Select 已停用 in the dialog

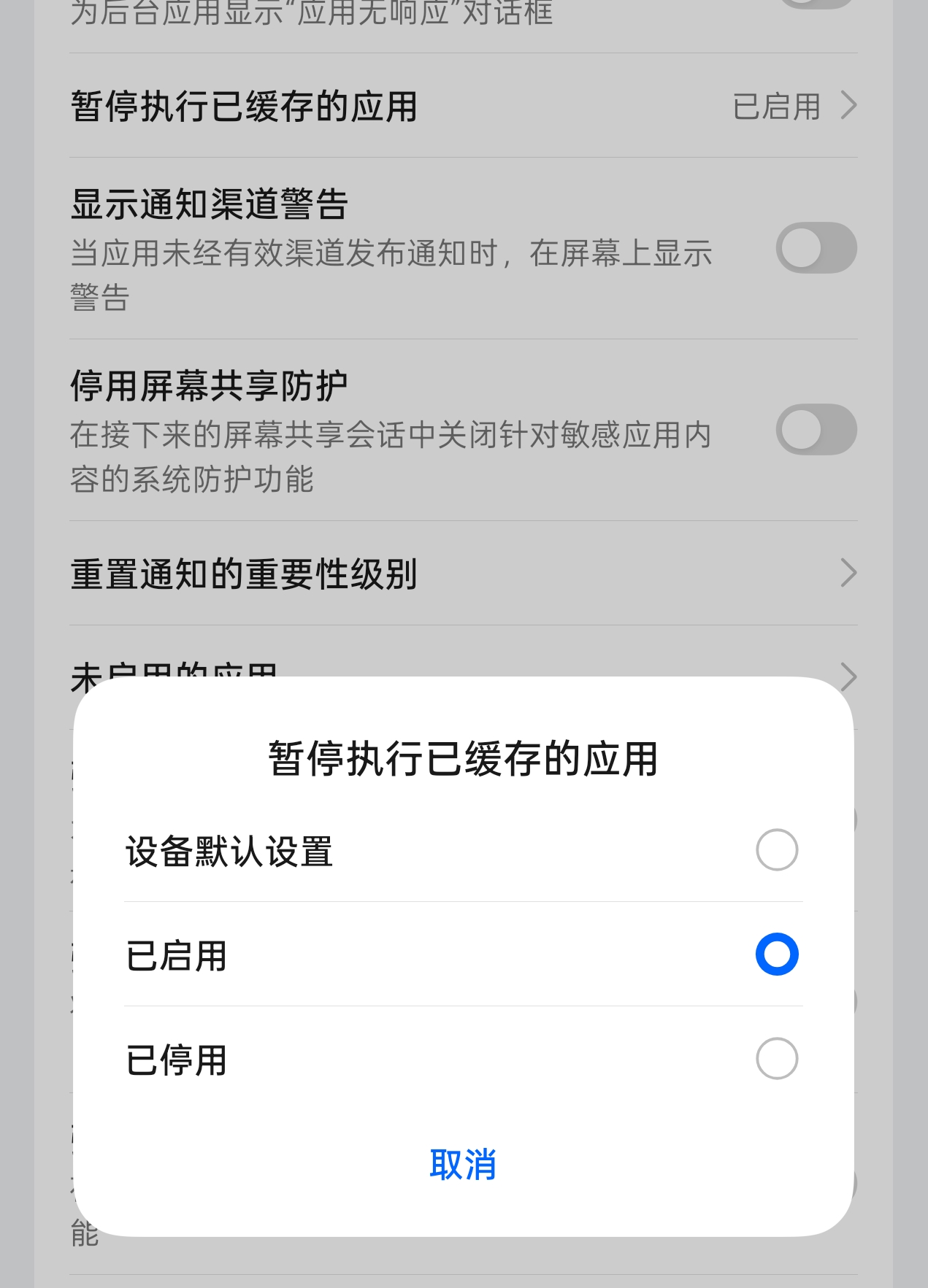pos(776,1059)
